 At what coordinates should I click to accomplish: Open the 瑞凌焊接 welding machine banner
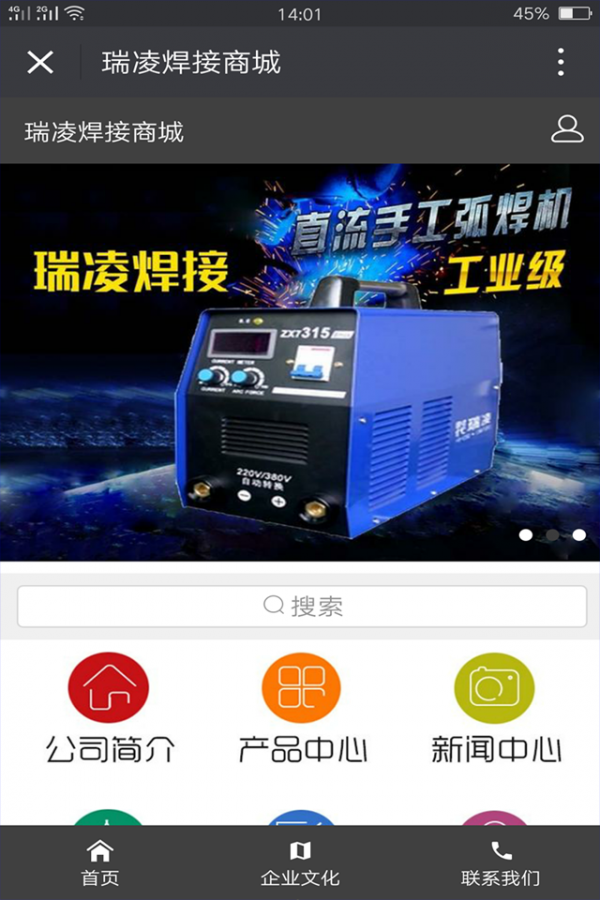[x=300, y=362]
